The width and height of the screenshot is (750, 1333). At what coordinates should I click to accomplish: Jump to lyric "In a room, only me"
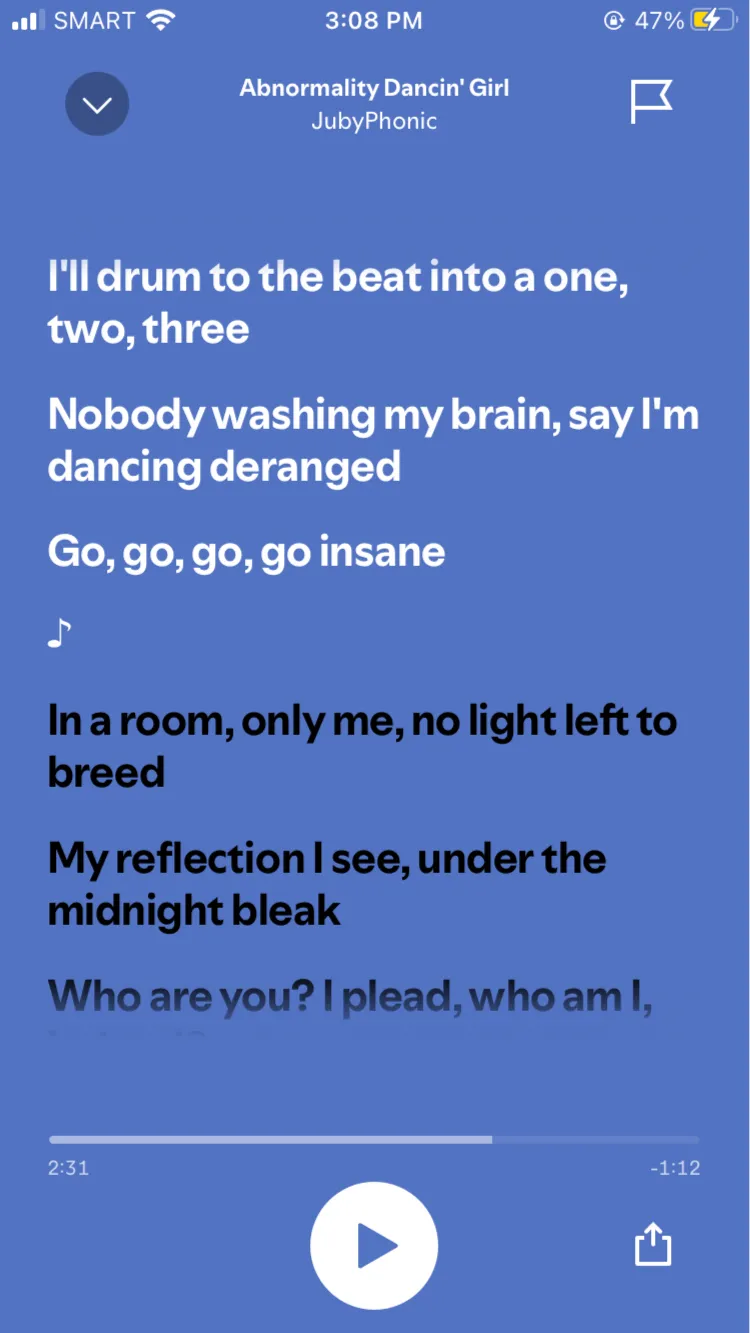click(362, 746)
